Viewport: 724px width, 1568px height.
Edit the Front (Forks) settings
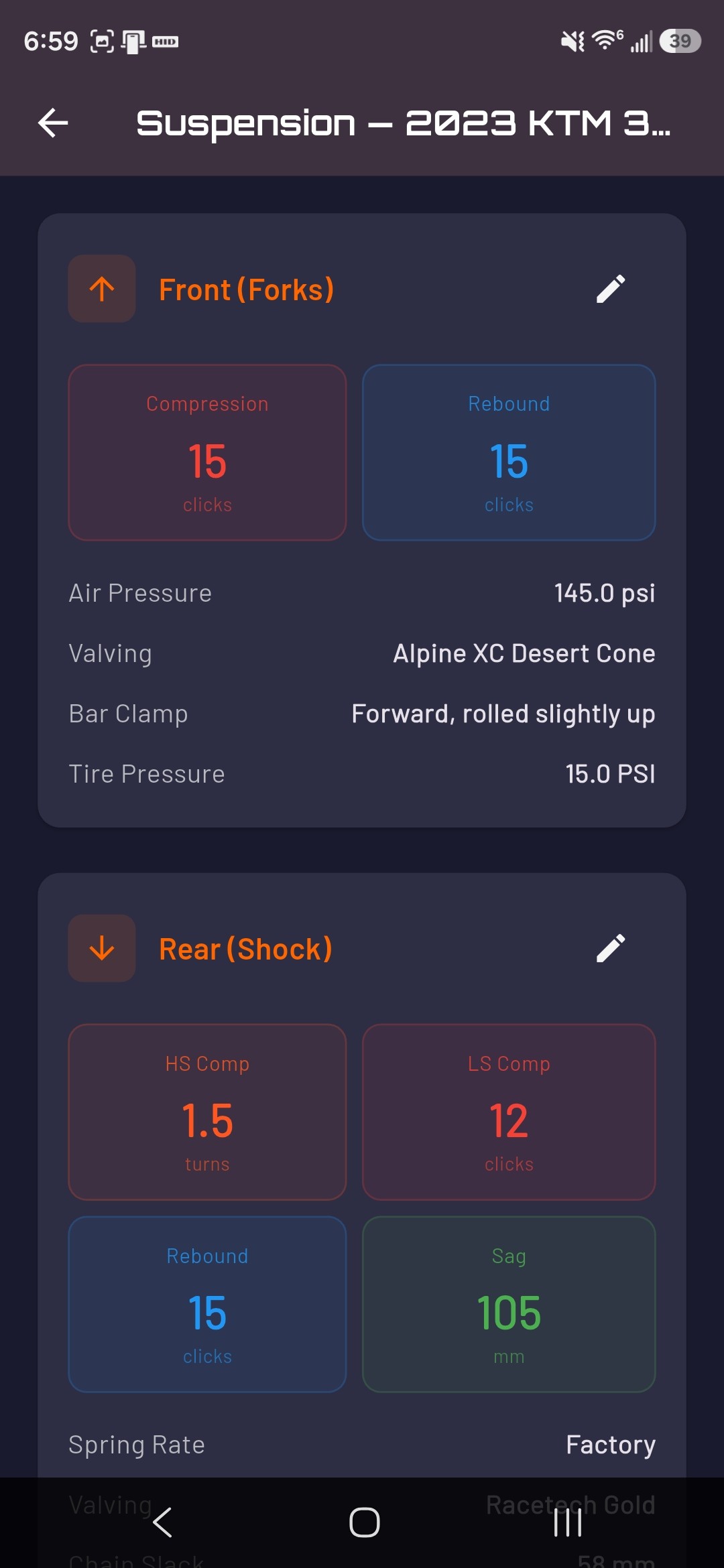coord(611,289)
